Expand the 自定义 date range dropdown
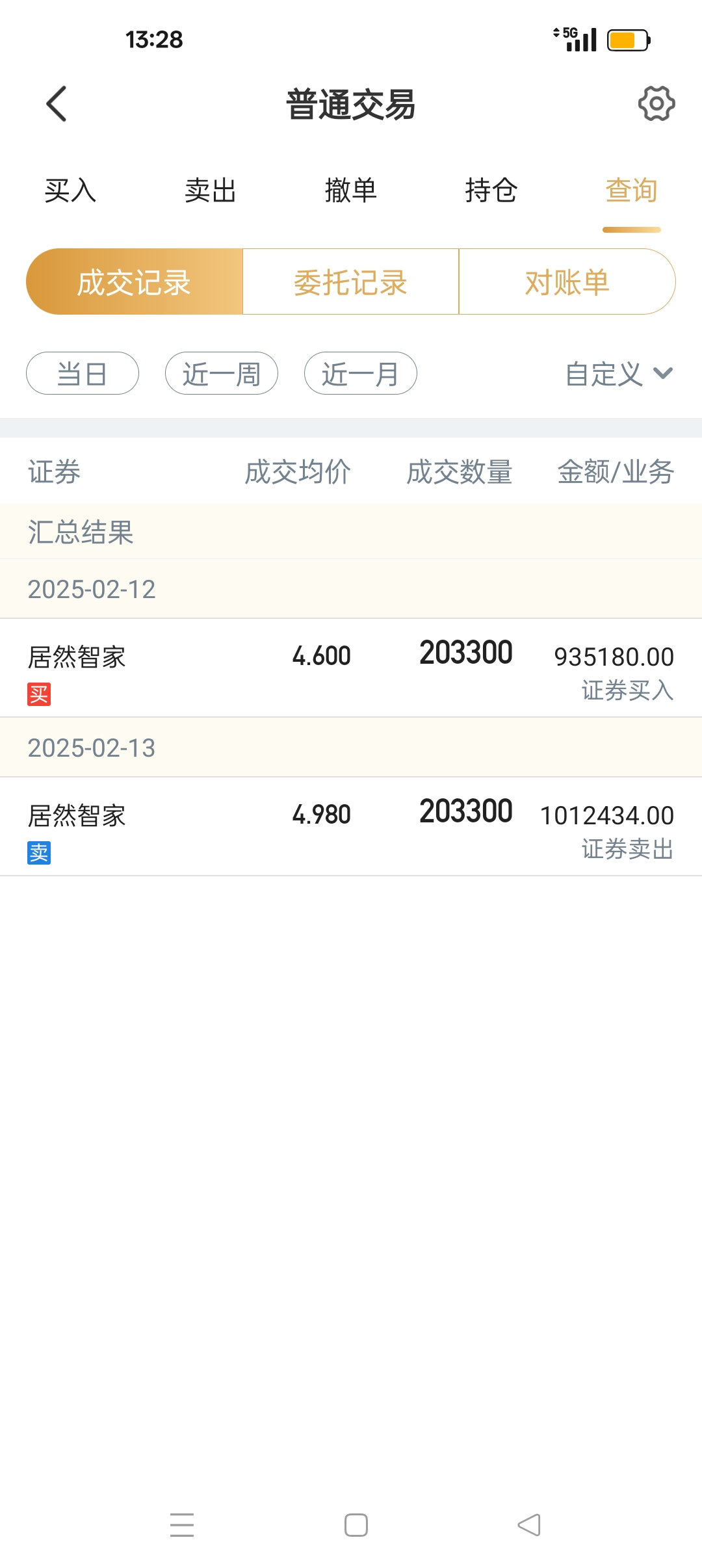The image size is (702, 1568). [618, 374]
